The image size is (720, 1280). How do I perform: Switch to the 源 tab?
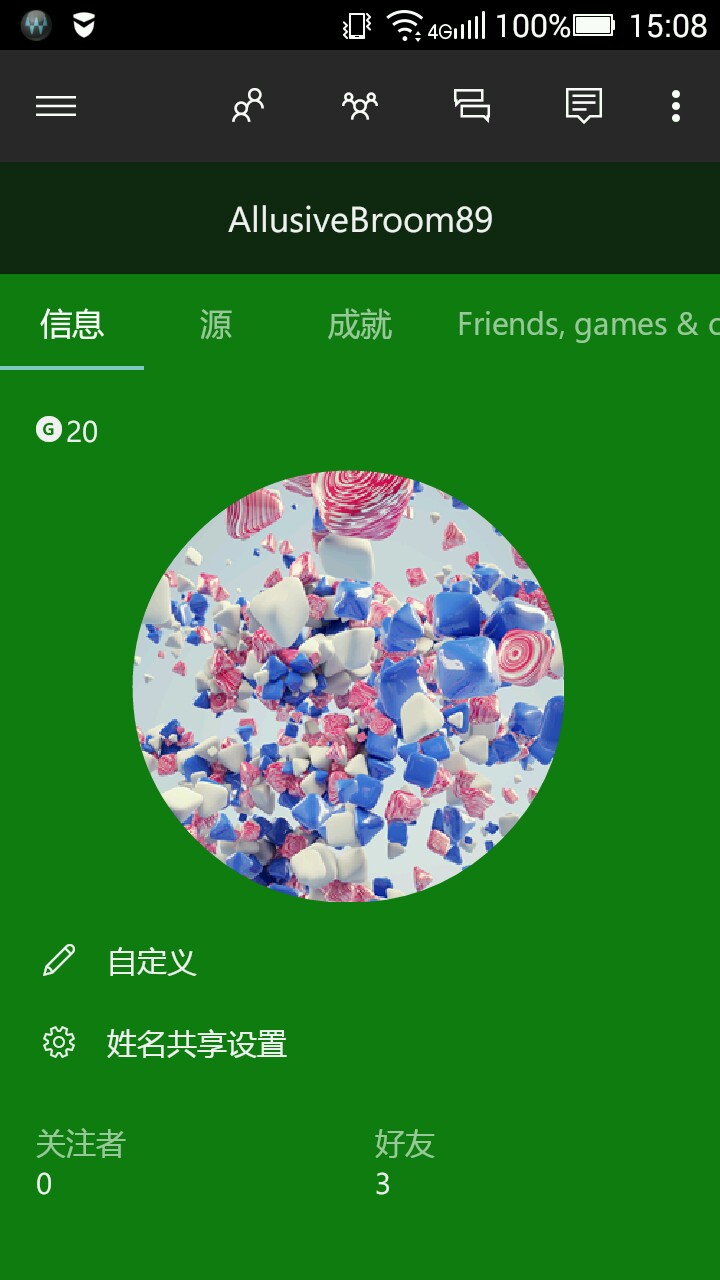pos(215,325)
